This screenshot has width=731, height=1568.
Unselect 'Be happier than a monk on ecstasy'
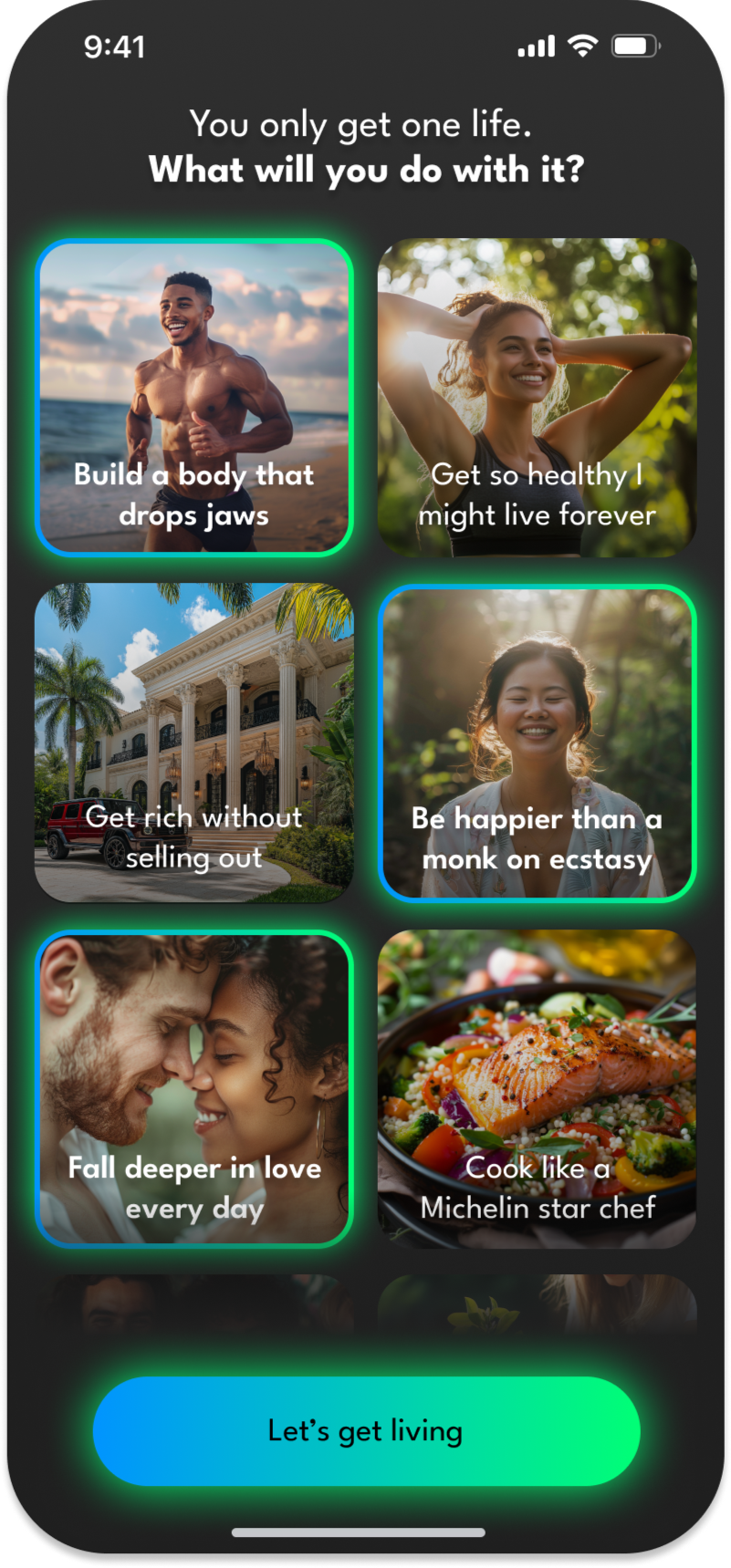(x=537, y=742)
